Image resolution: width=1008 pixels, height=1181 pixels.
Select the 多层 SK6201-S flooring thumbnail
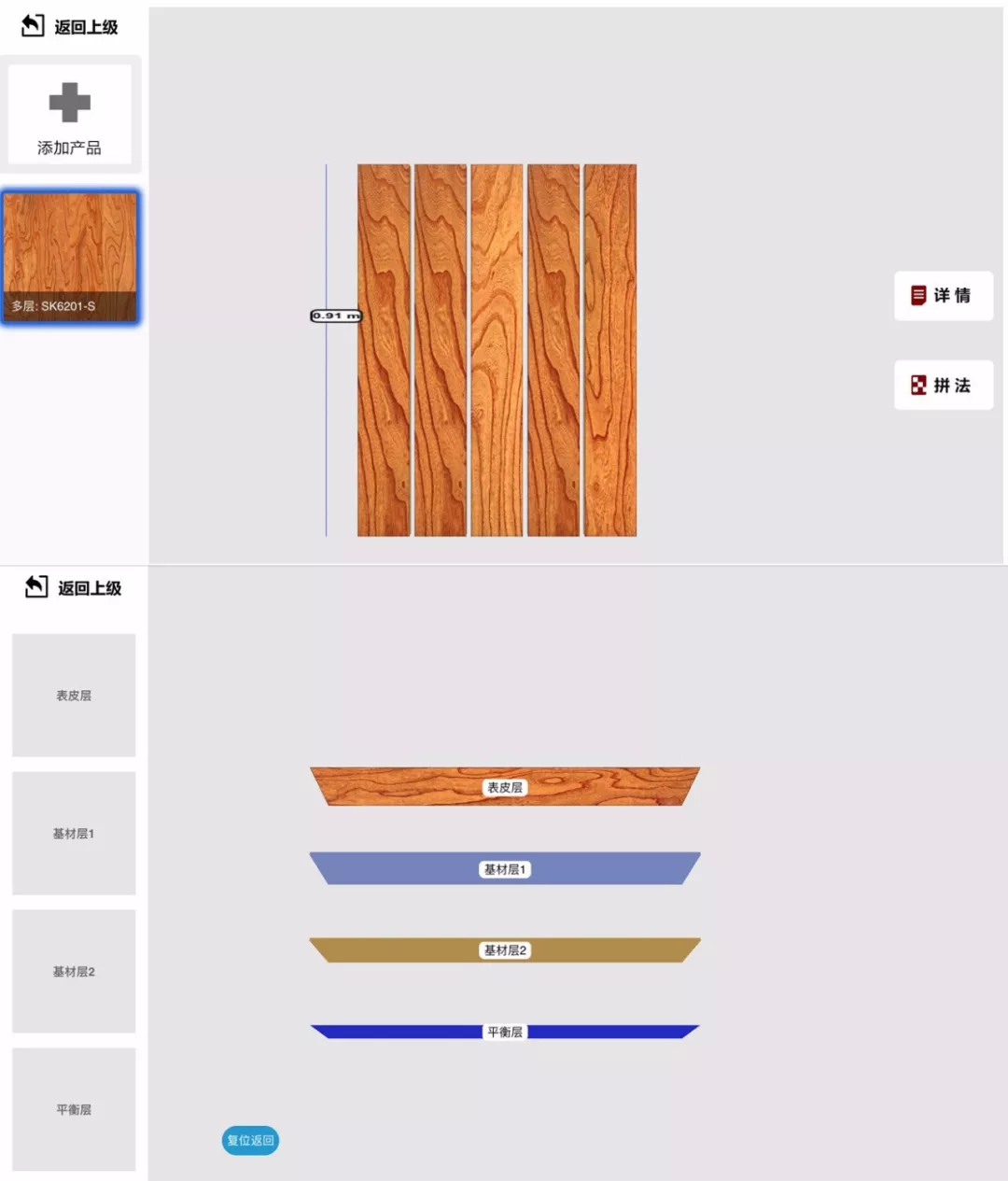click(x=70, y=257)
